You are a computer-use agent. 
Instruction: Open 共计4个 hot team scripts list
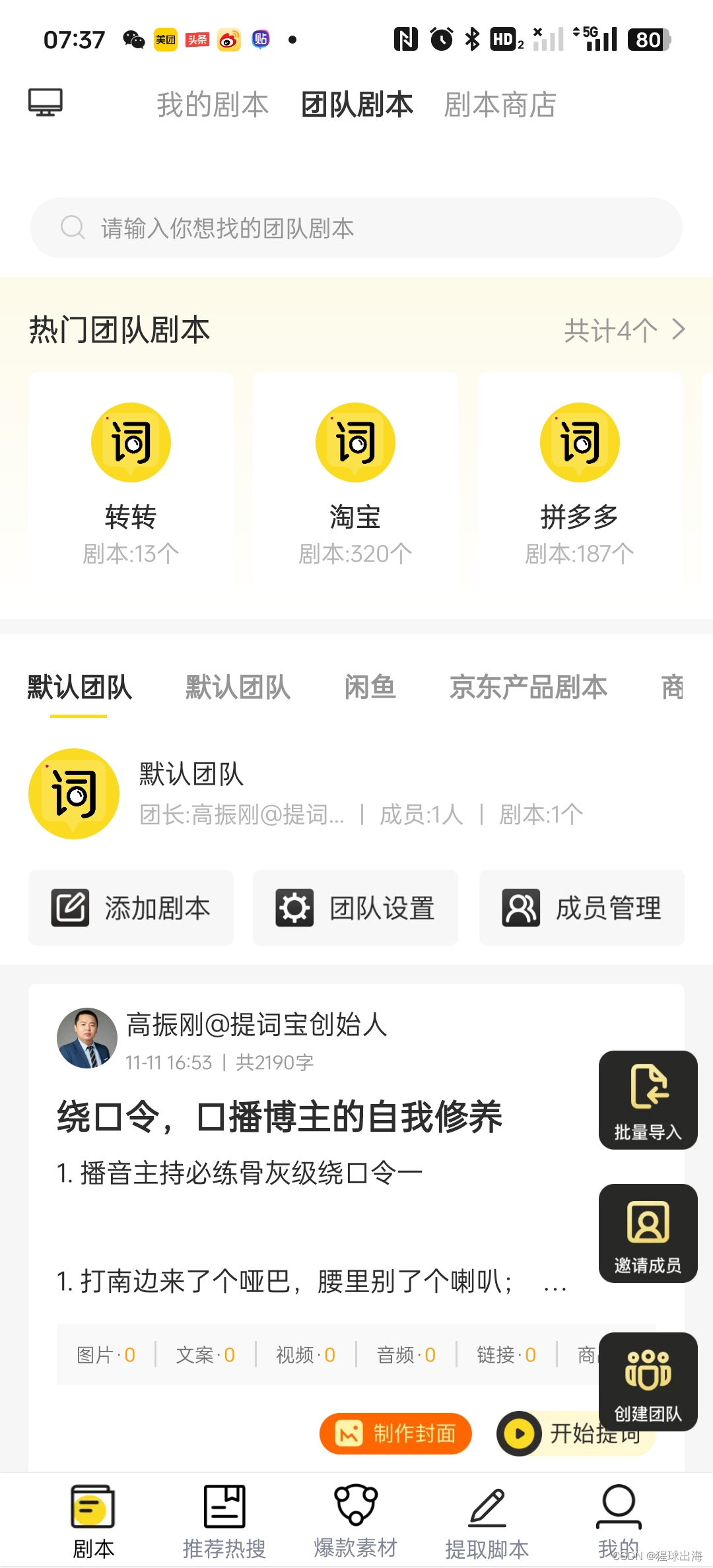624,330
